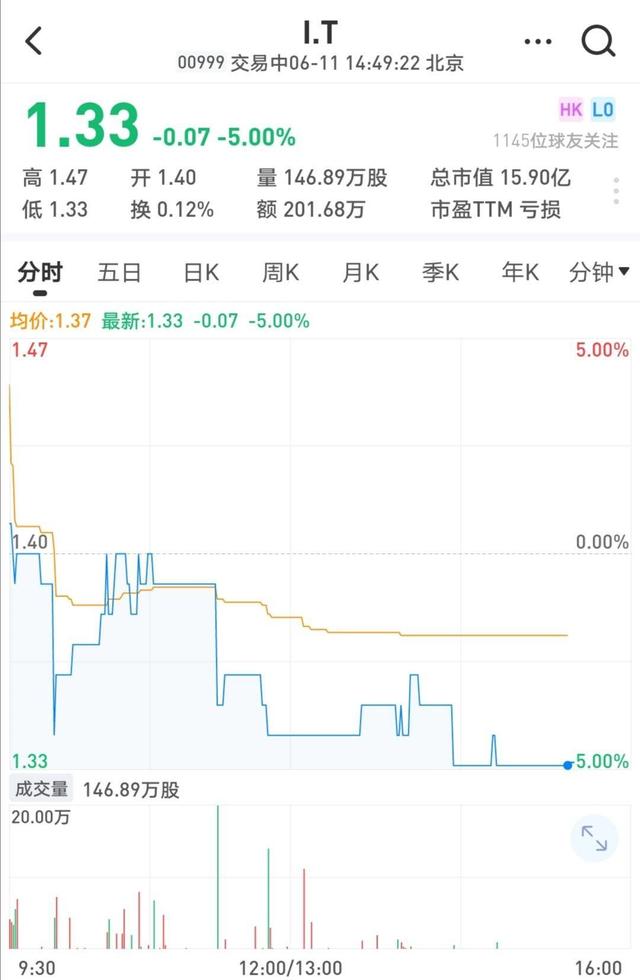This screenshot has width=640, height=980.
Task: Go back using the top-left arrow
Action: tap(35, 41)
